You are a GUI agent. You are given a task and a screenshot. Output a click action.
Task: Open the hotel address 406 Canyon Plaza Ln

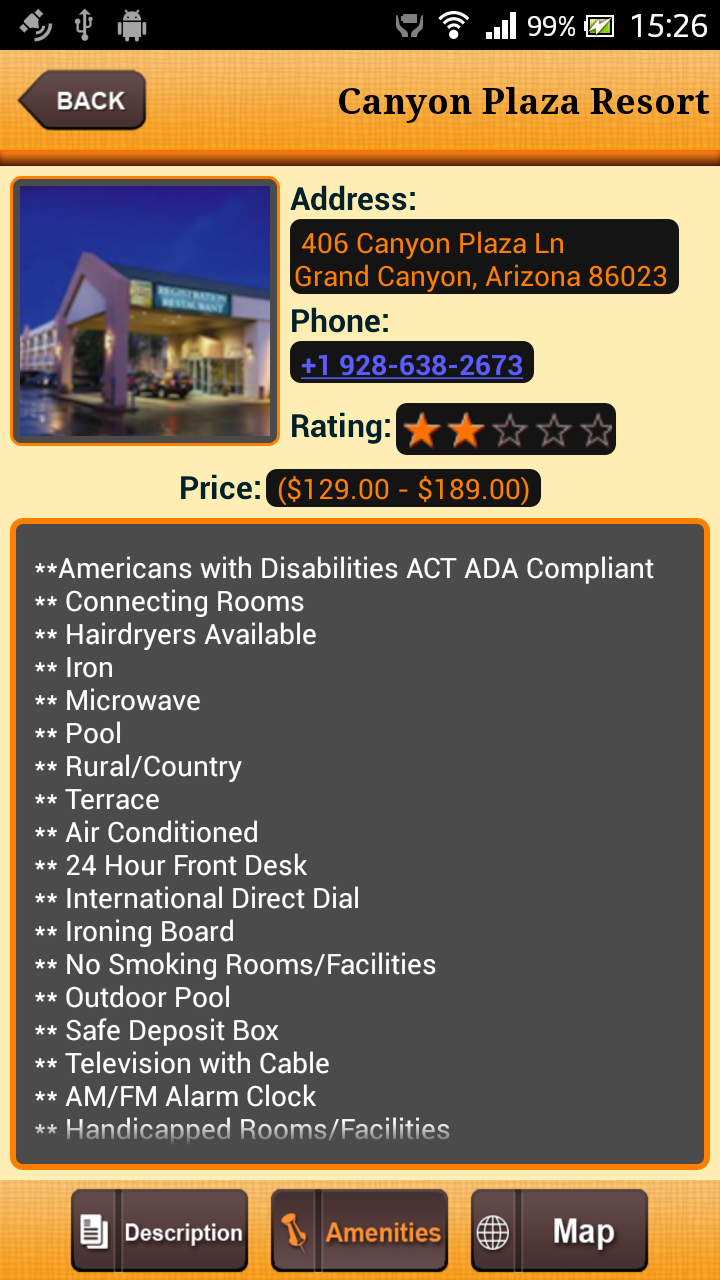pos(484,259)
